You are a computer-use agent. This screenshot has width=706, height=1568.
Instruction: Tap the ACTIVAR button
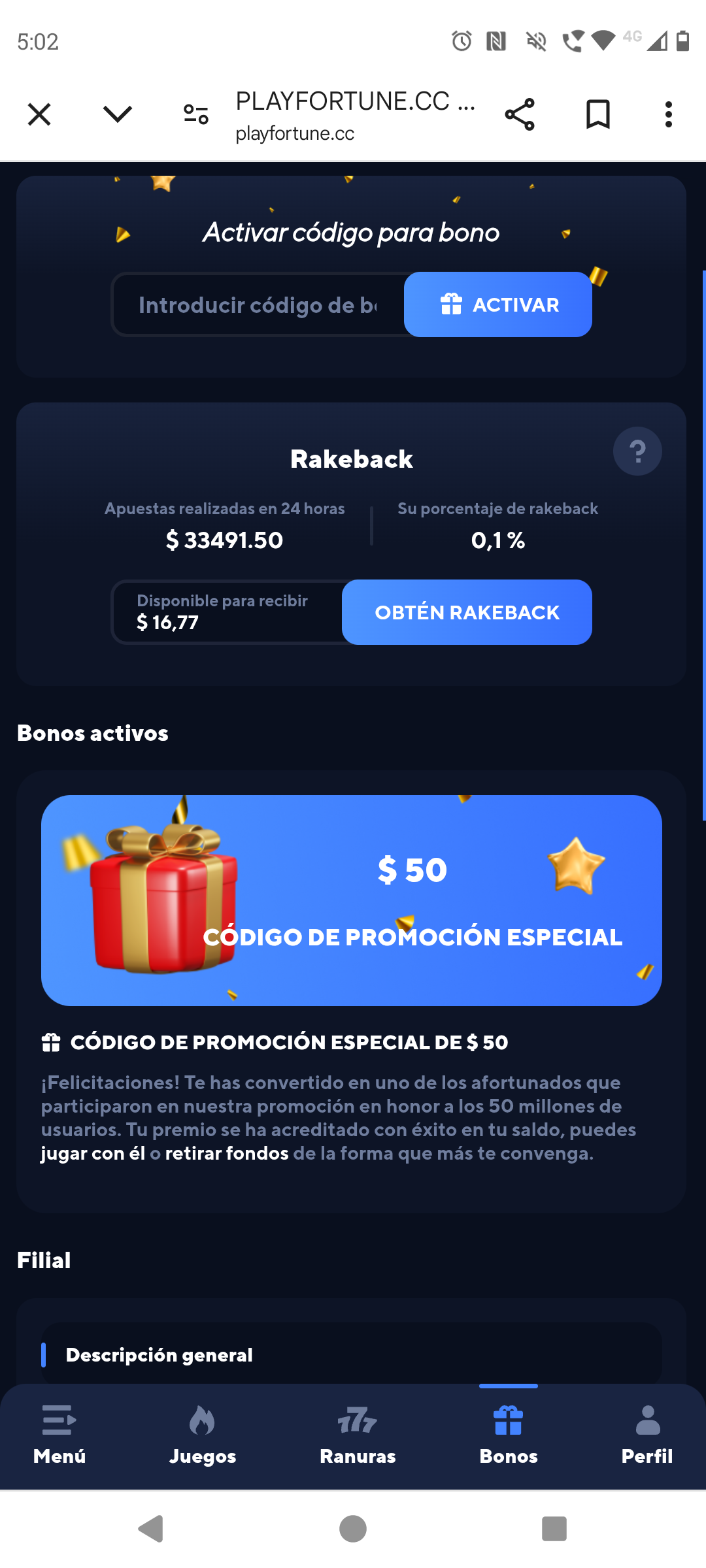pyautogui.click(x=498, y=305)
